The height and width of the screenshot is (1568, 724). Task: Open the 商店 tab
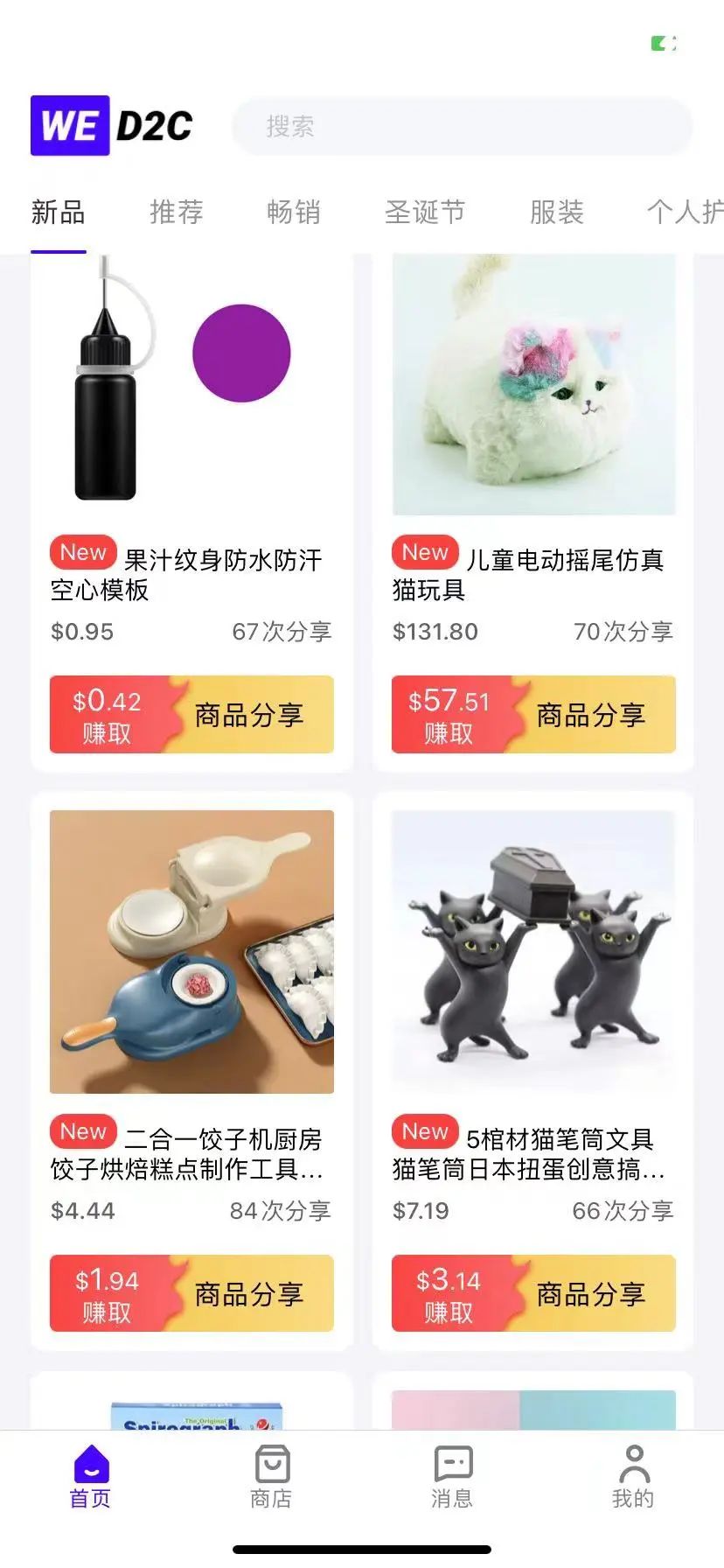pyautogui.click(x=271, y=1477)
